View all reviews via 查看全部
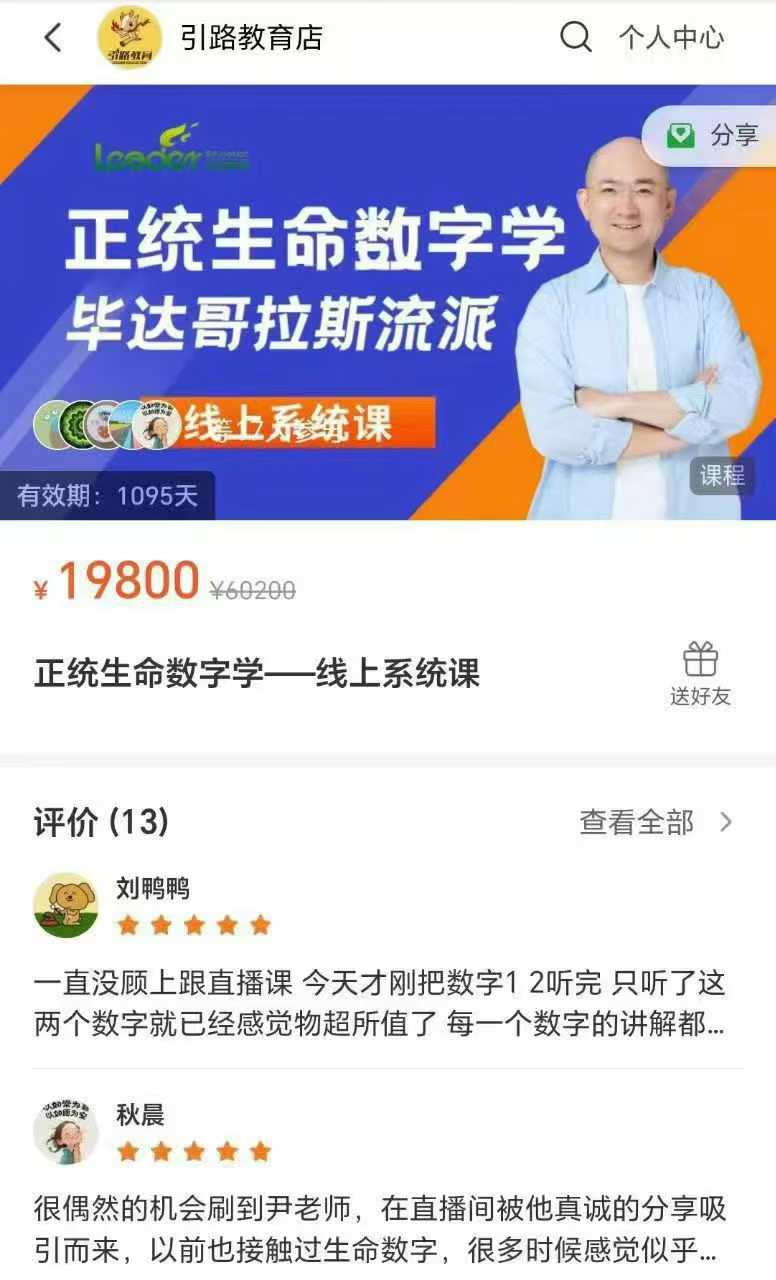 655,822
